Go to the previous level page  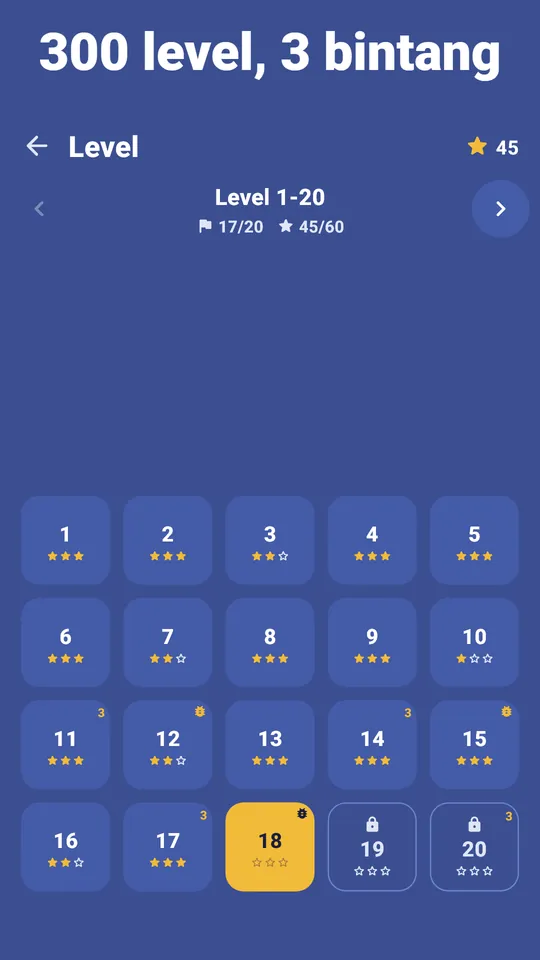pos(39,209)
